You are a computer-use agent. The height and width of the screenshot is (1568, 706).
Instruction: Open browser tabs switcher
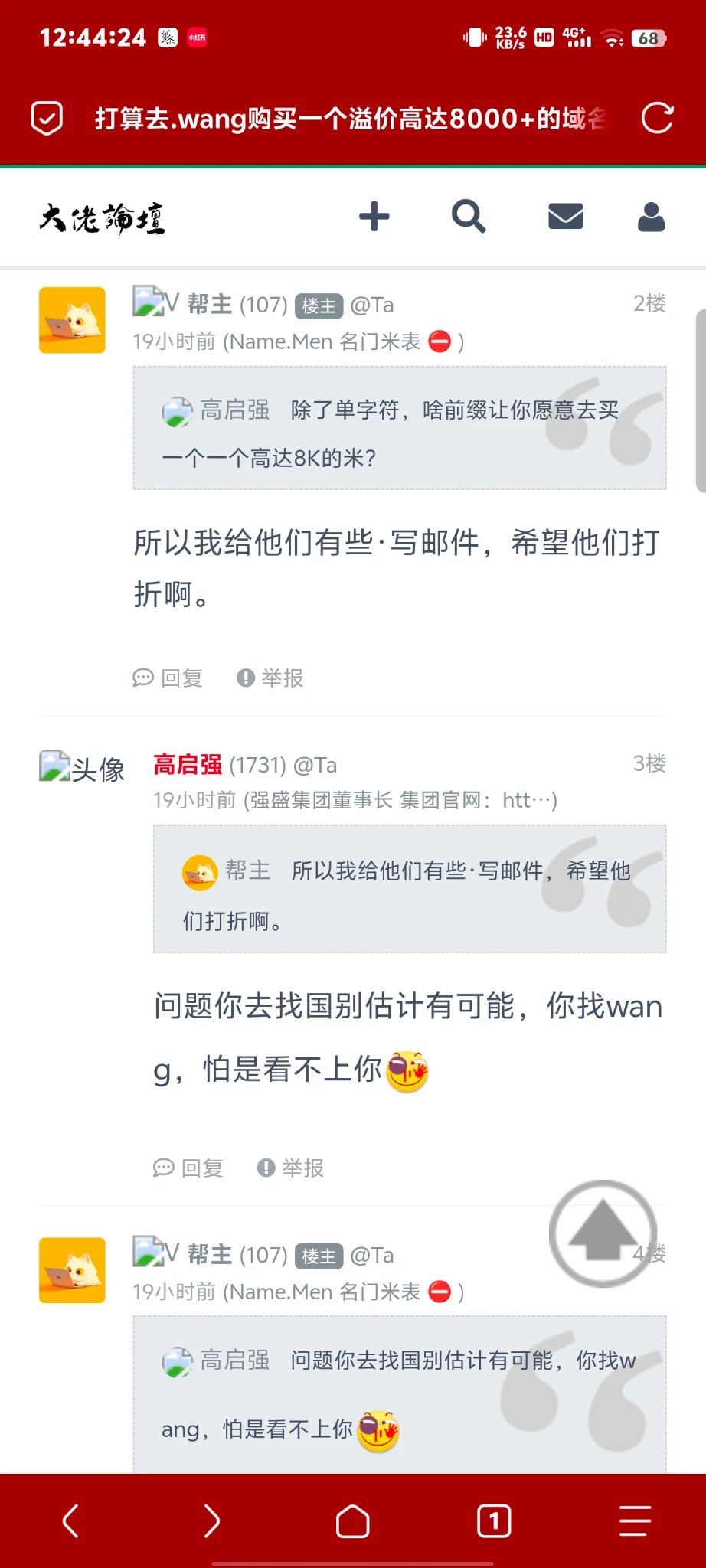(x=494, y=1521)
